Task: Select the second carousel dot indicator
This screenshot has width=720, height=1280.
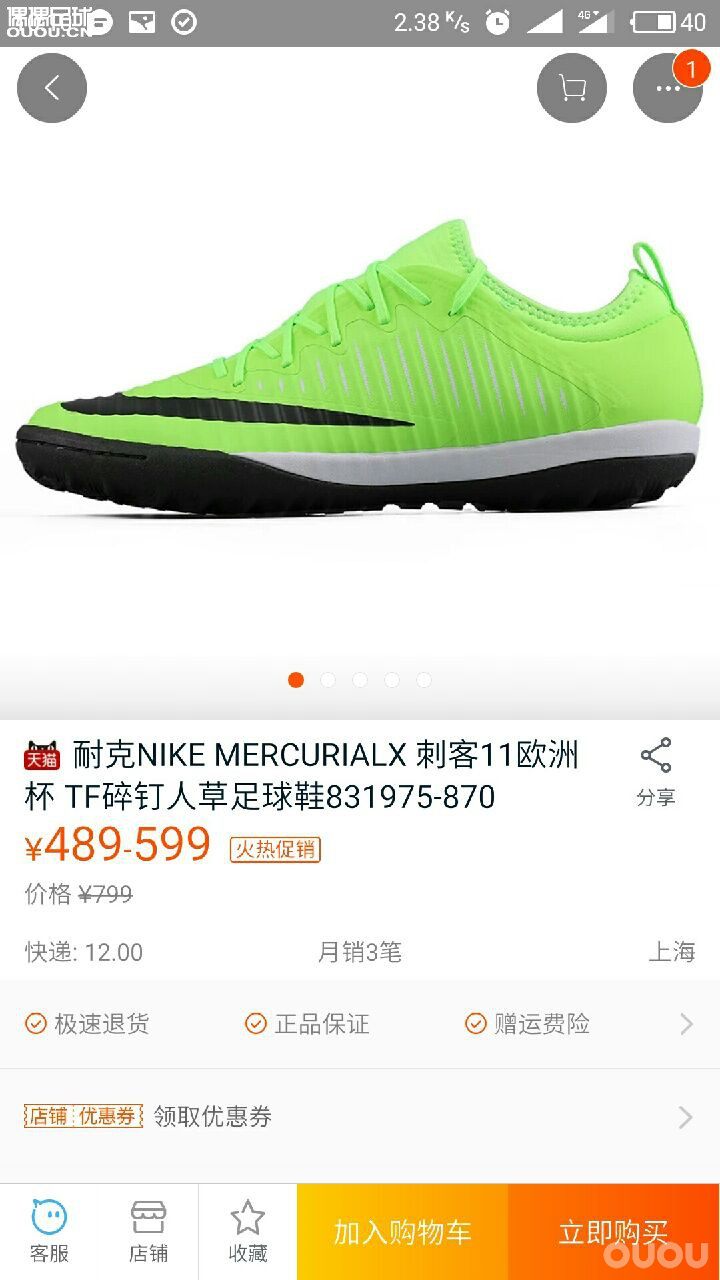Action: coord(328,679)
